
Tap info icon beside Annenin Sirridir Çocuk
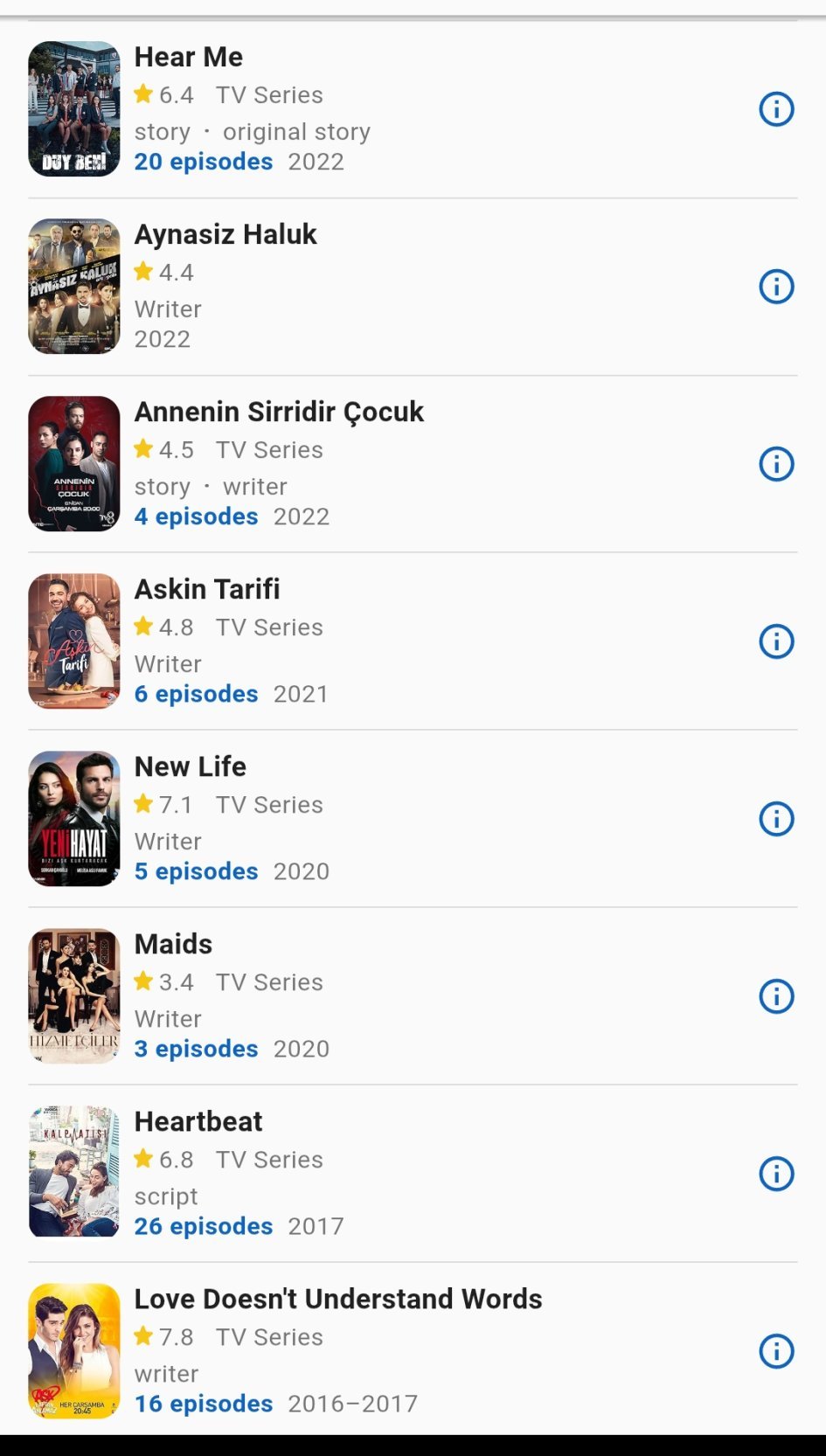[x=776, y=464]
